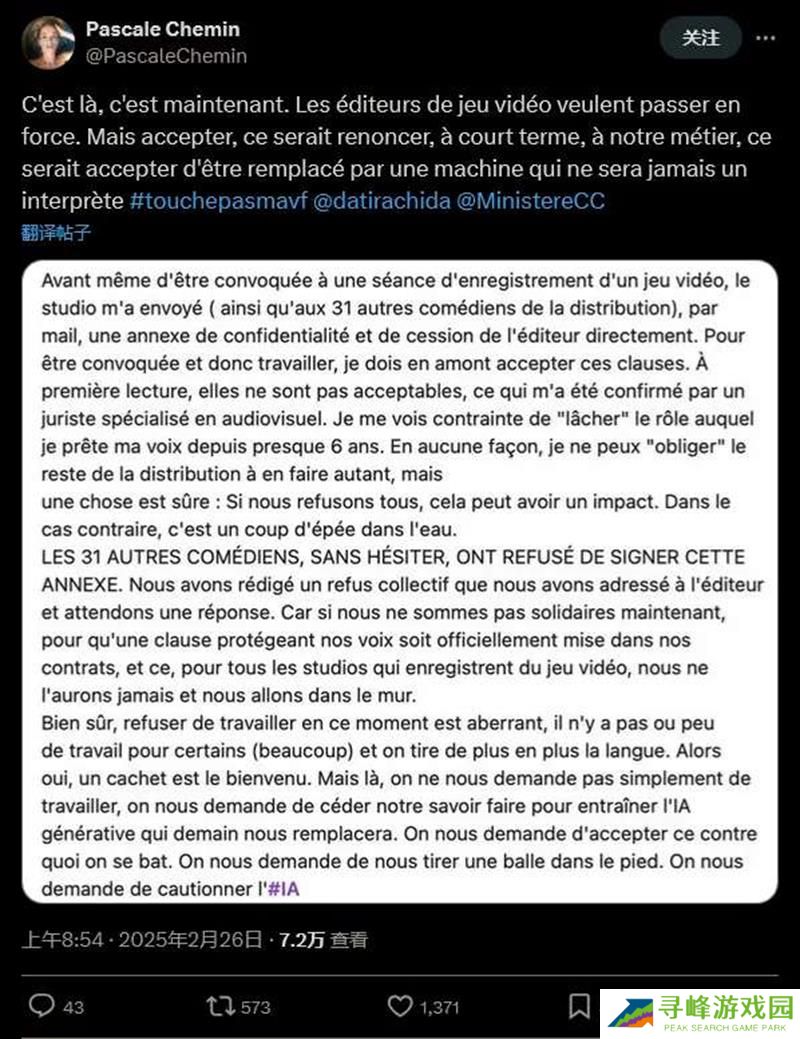Like Pascale Chemin's post
The width and height of the screenshot is (800, 1039).
pos(399,1005)
